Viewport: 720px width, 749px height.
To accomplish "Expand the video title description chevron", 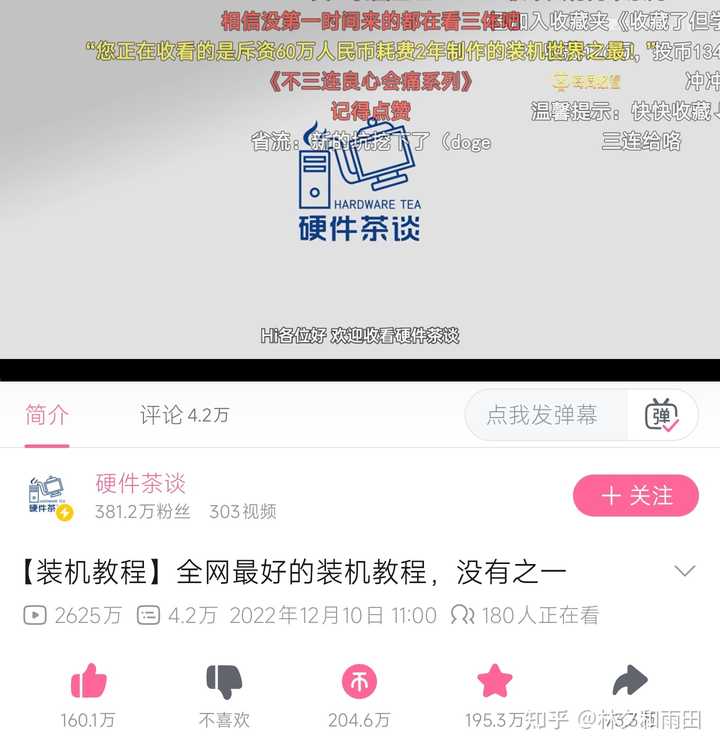I will (685, 571).
